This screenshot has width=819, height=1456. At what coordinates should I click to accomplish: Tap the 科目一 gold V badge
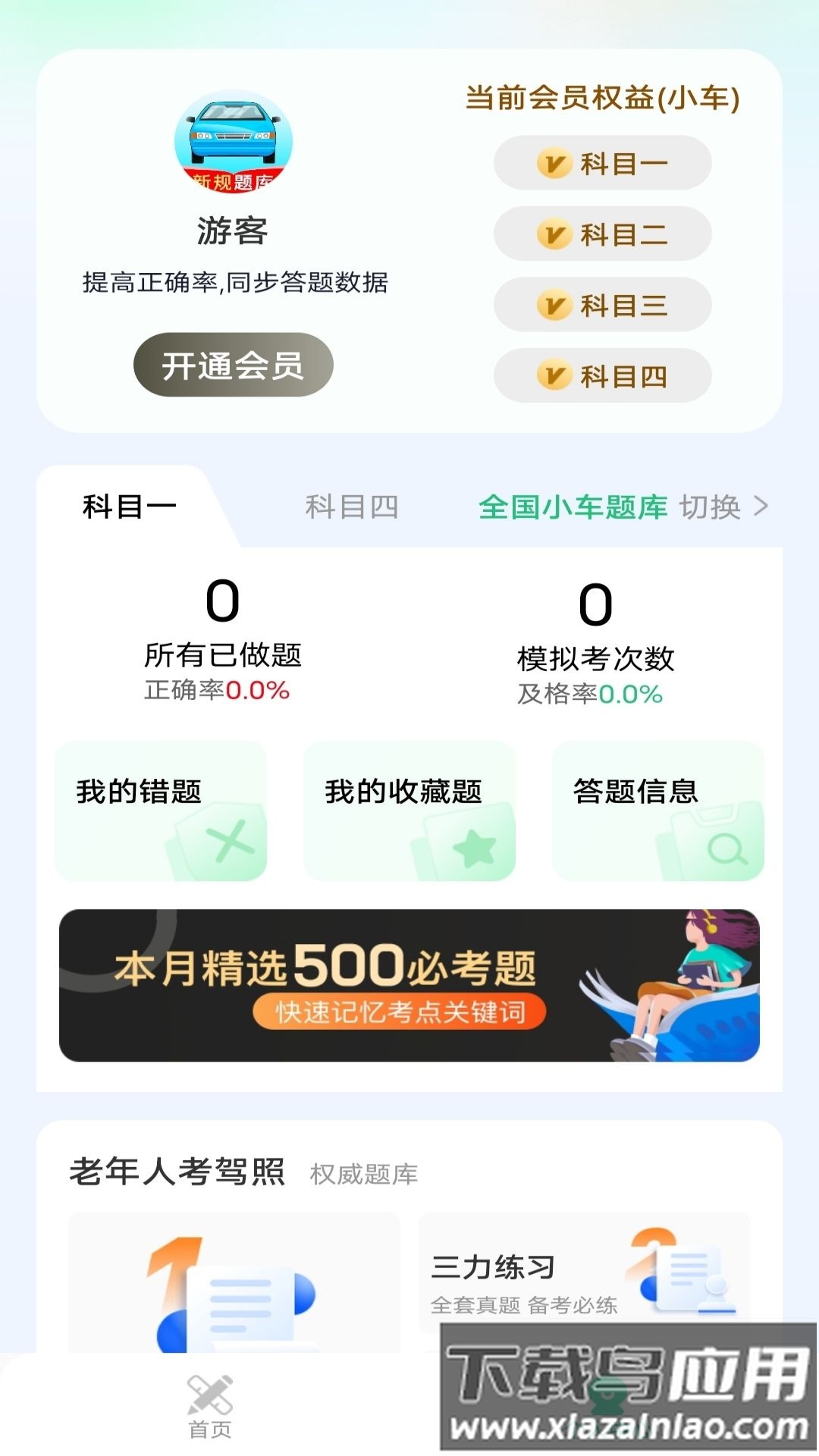click(556, 163)
